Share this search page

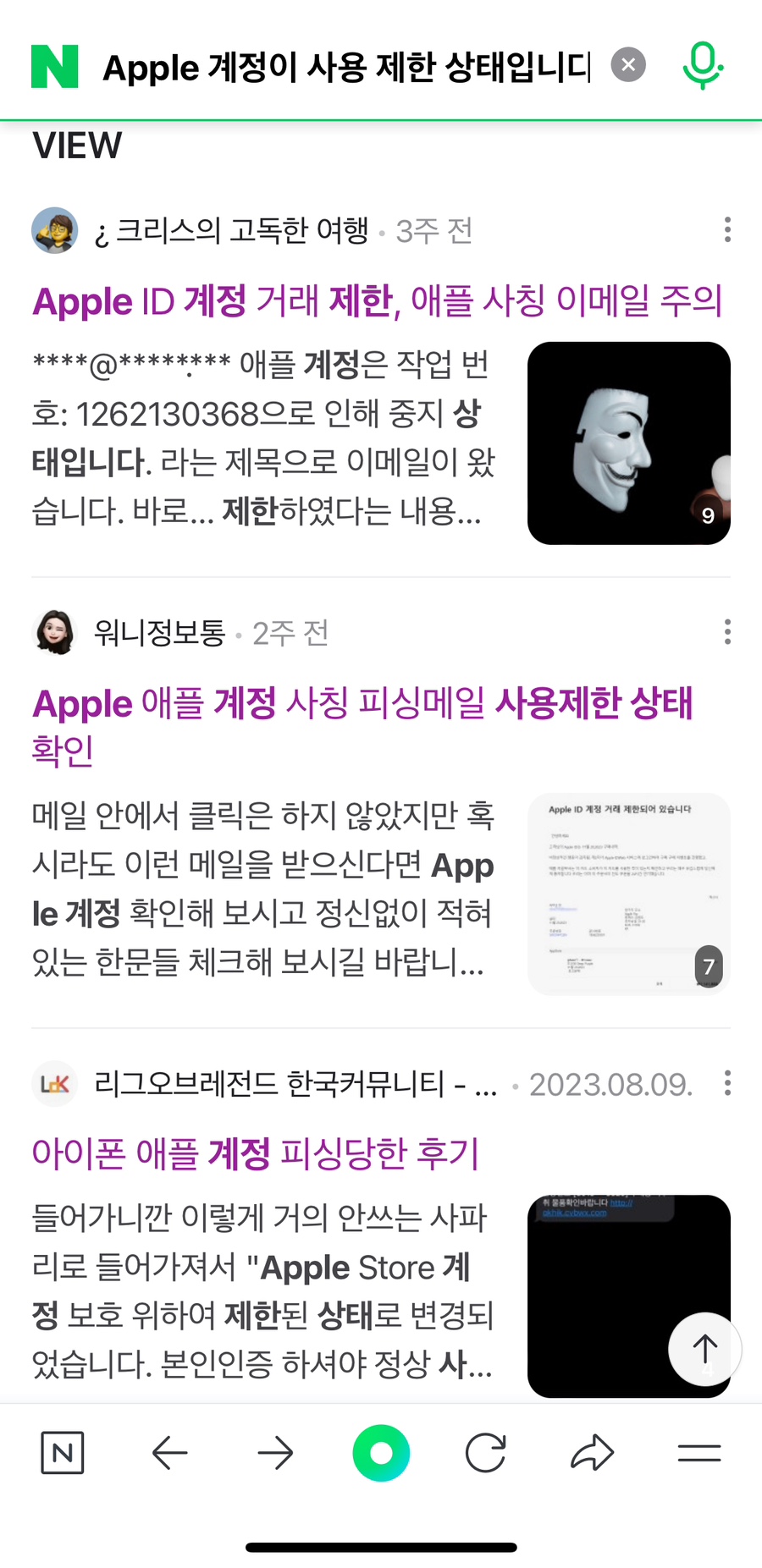tap(592, 1453)
